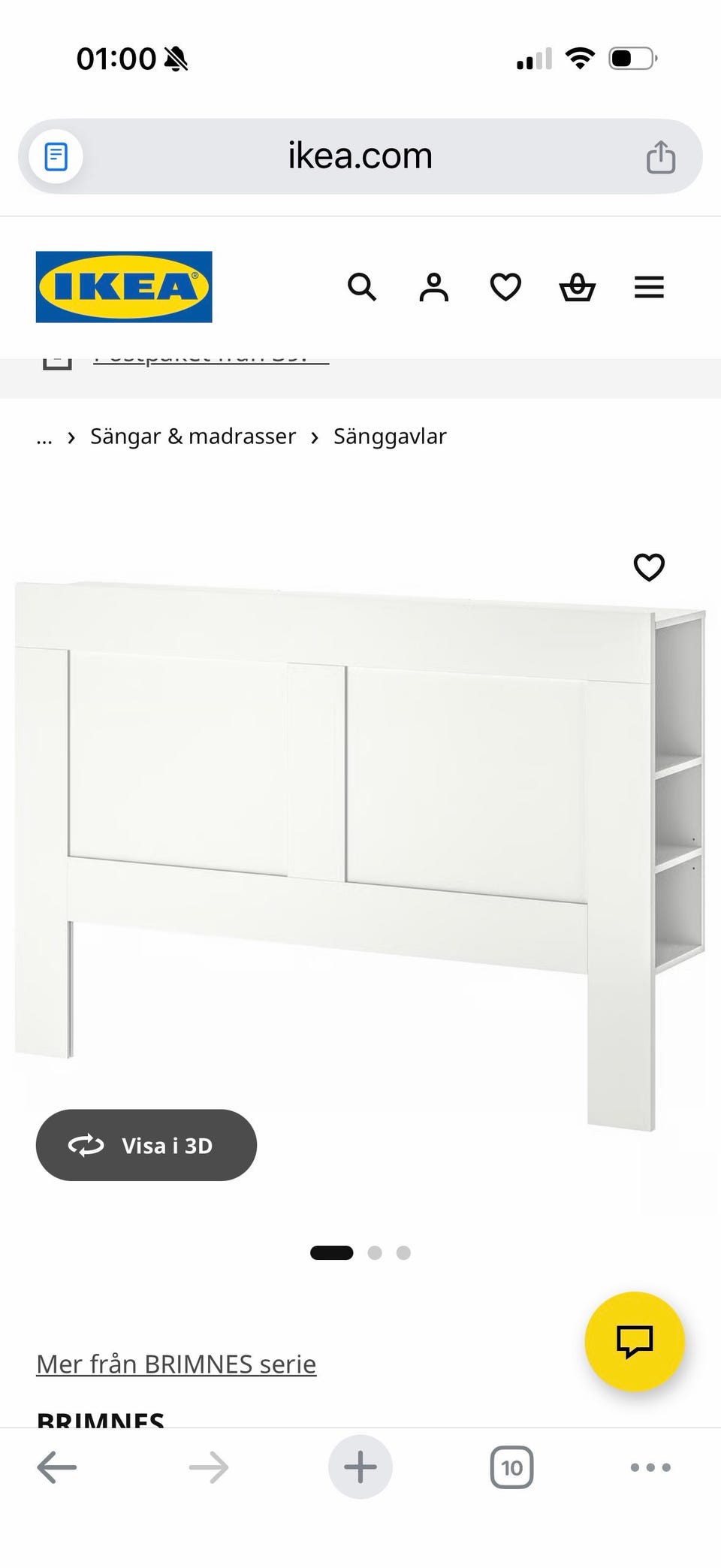The height and width of the screenshot is (1568, 721).
Task: Open Mer från BRIMNES serie link
Action: pos(176,1364)
